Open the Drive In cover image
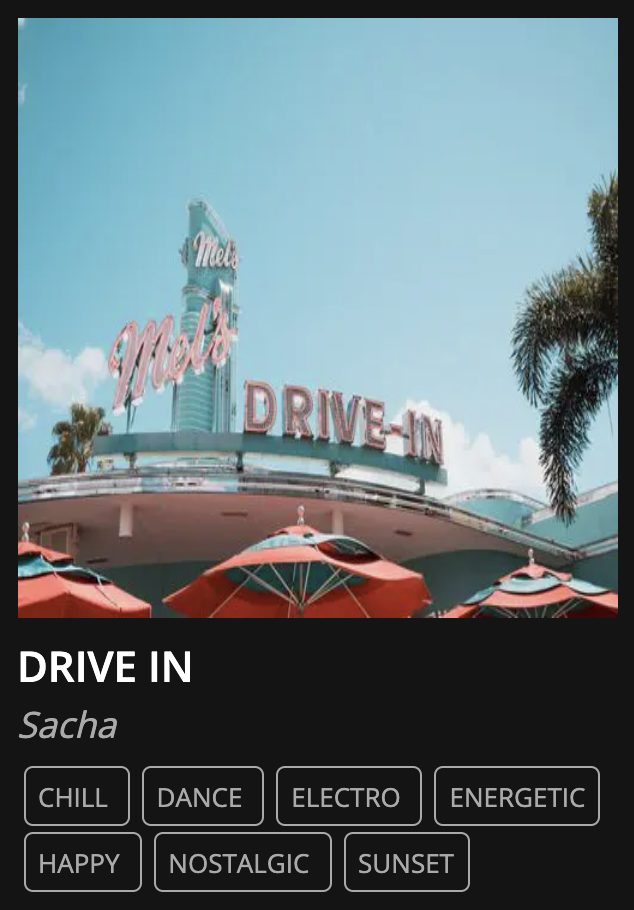Image resolution: width=634 pixels, height=910 pixels. click(x=317, y=318)
